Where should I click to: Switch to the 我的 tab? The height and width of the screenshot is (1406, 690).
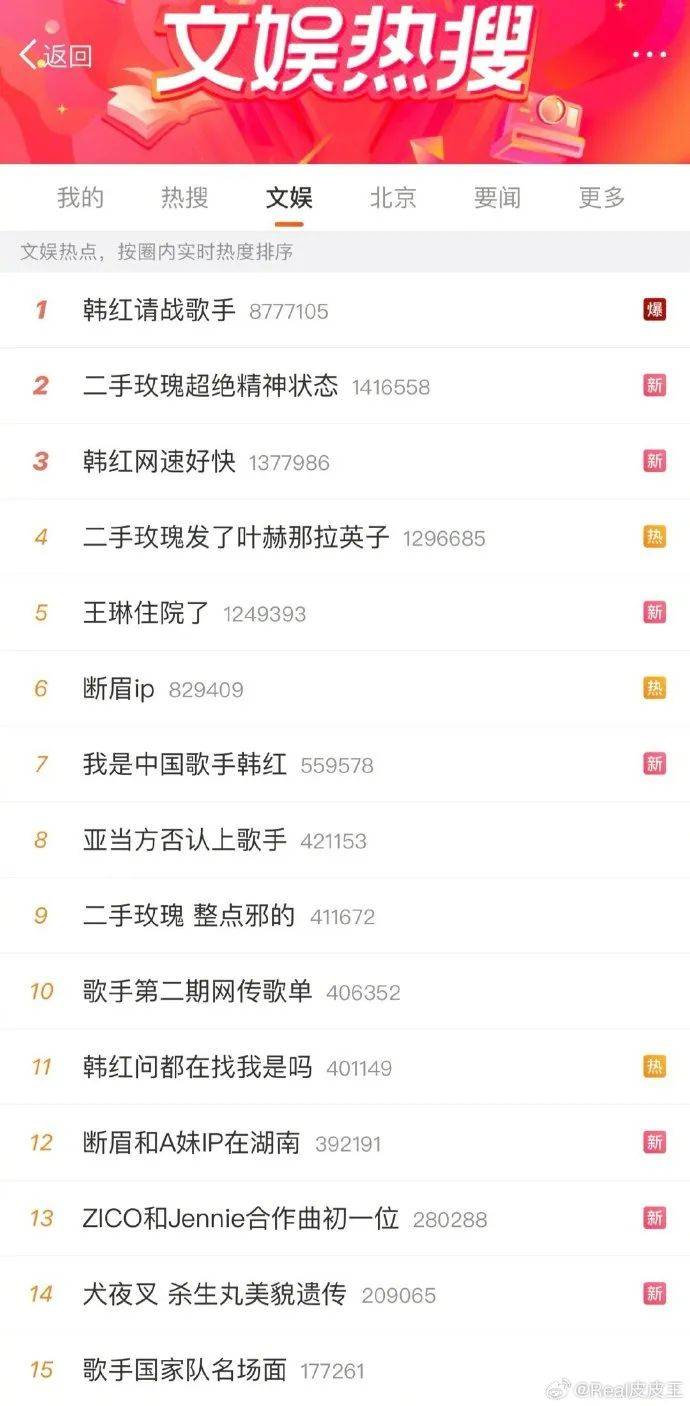80,198
